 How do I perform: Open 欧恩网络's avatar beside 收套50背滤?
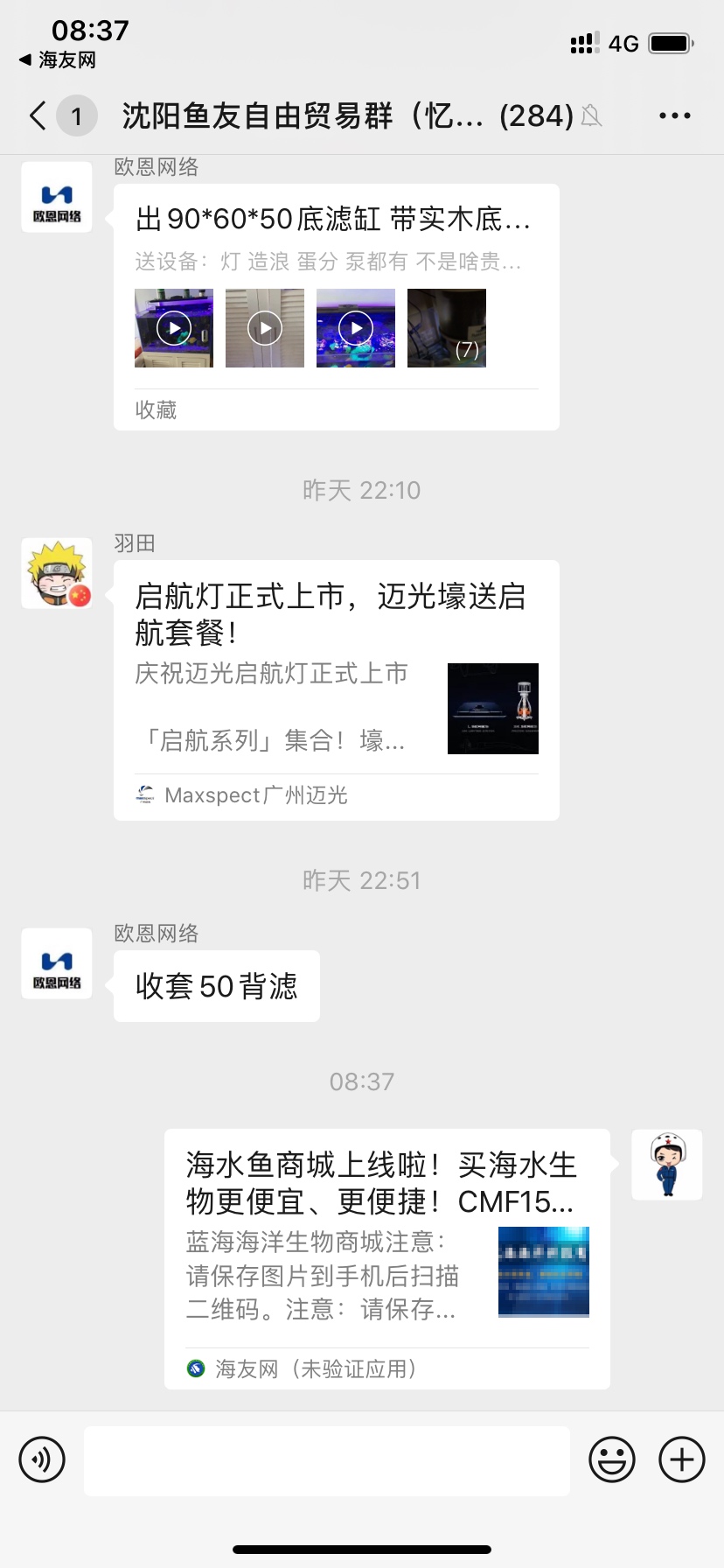(57, 963)
